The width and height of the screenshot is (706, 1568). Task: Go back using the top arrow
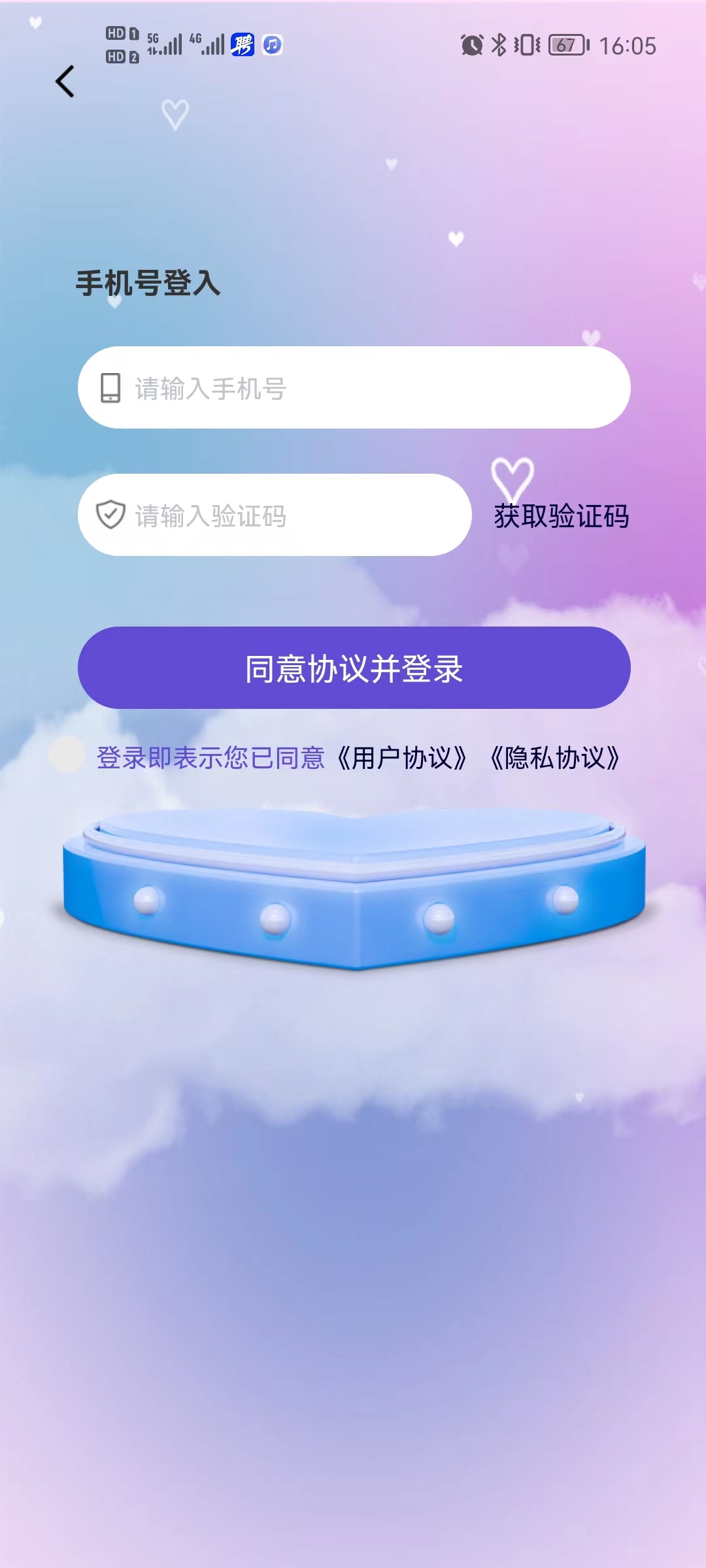pyautogui.click(x=65, y=82)
